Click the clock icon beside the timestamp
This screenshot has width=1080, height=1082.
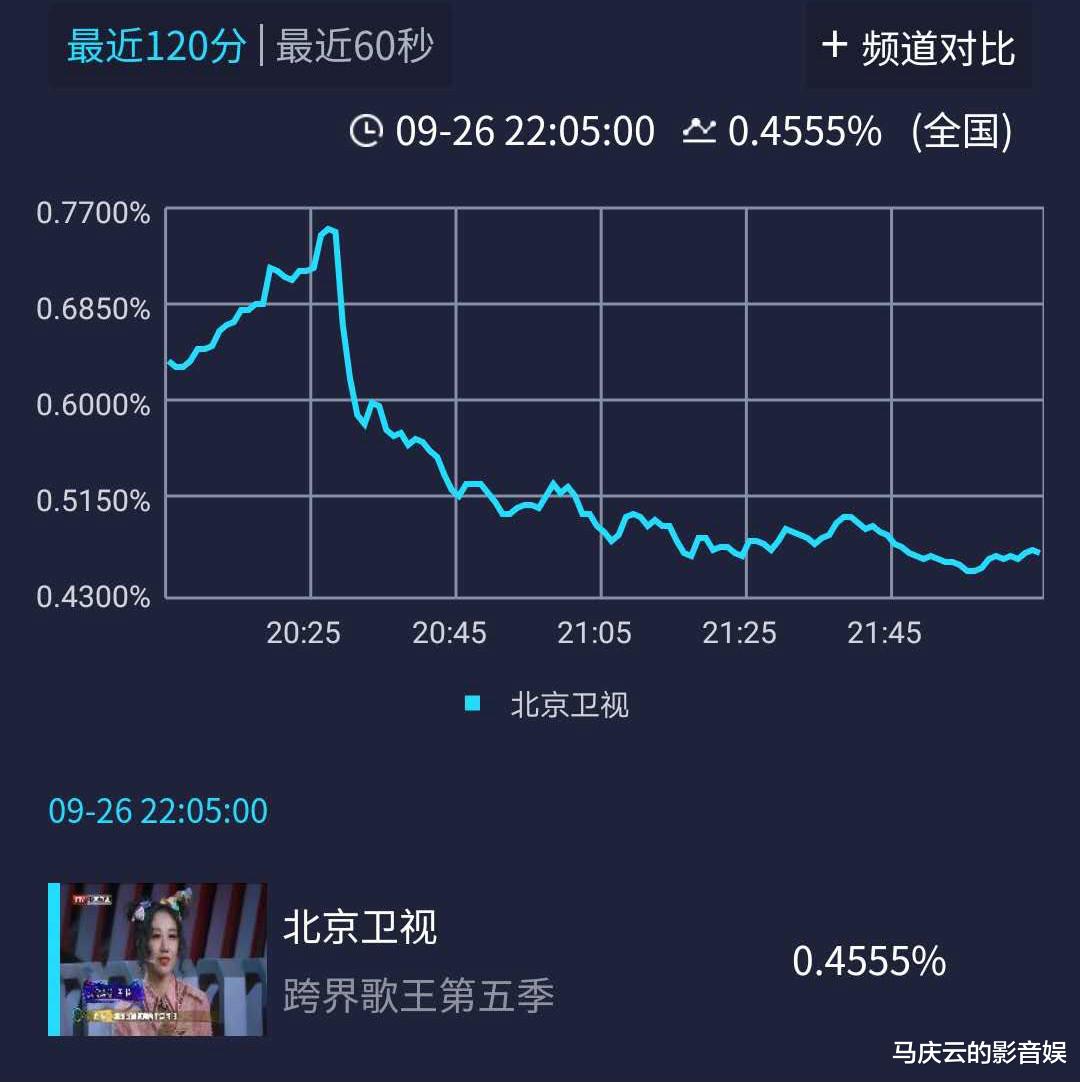point(366,131)
